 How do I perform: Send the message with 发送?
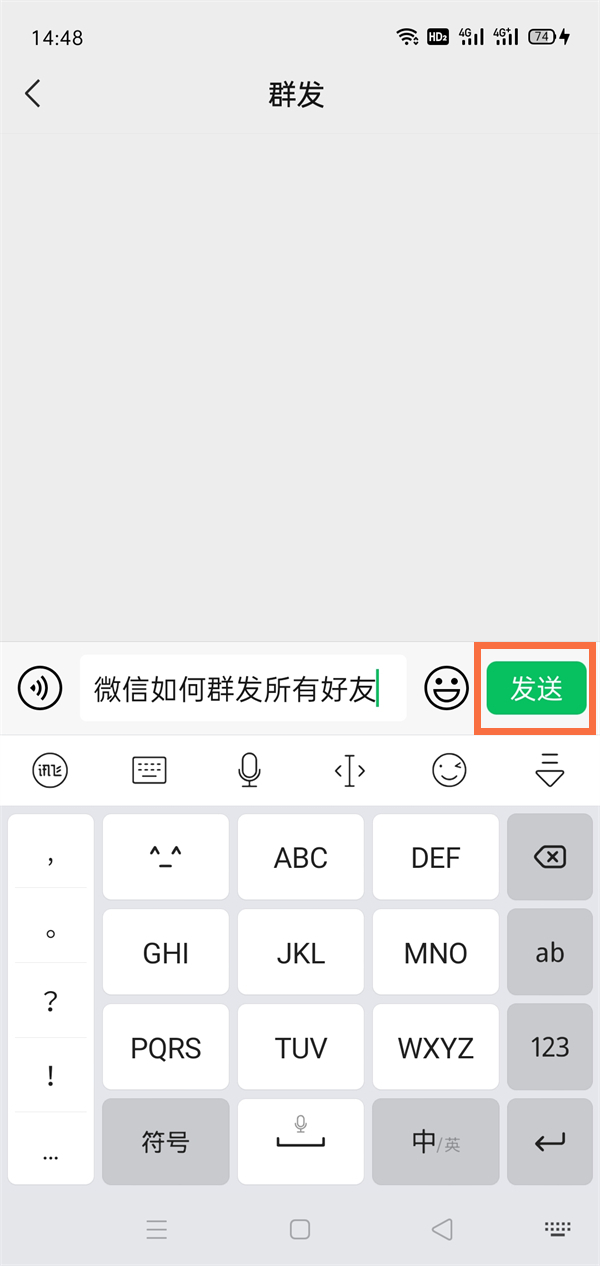536,688
